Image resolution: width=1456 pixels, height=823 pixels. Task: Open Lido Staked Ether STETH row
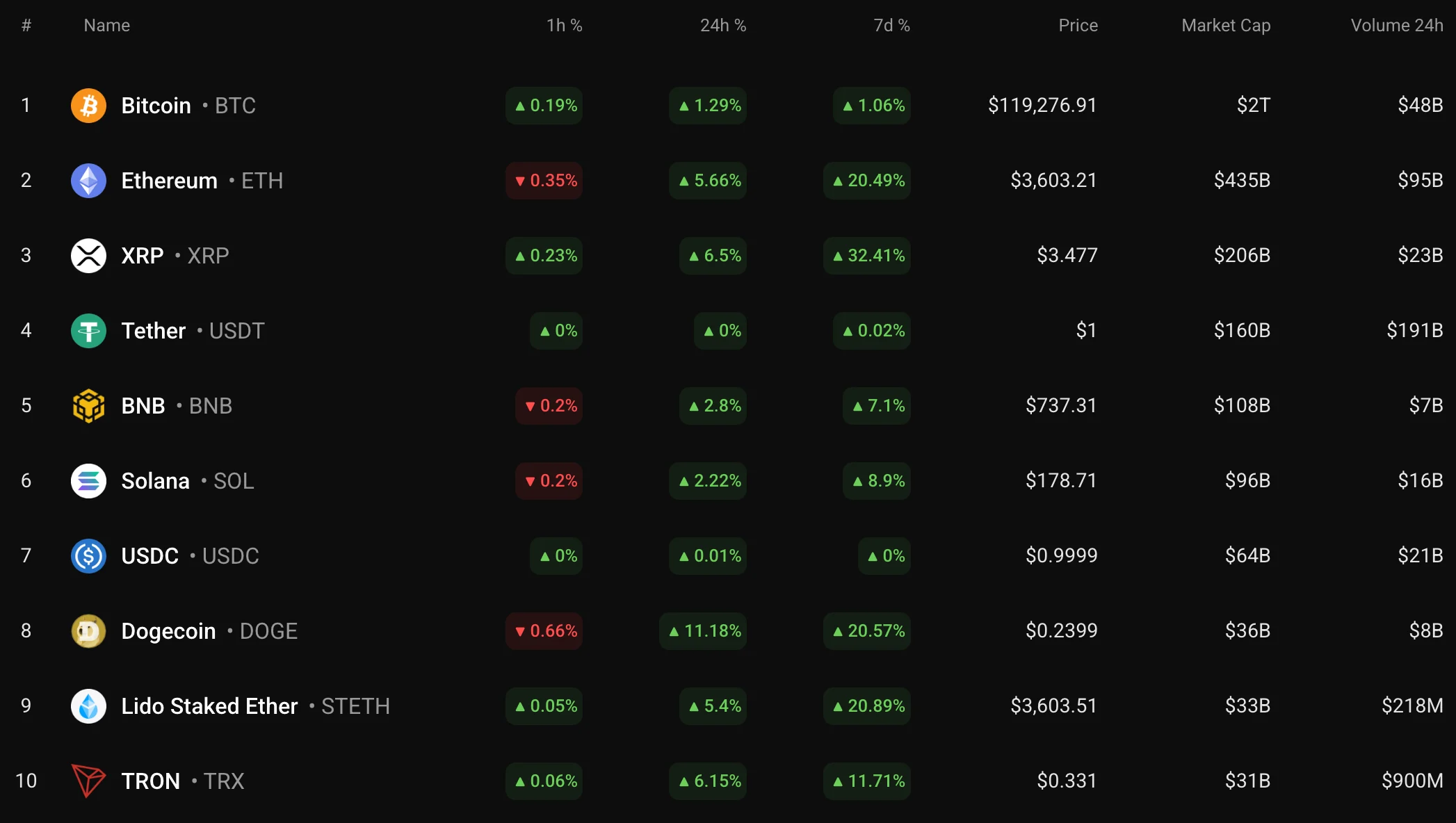[x=209, y=706]
